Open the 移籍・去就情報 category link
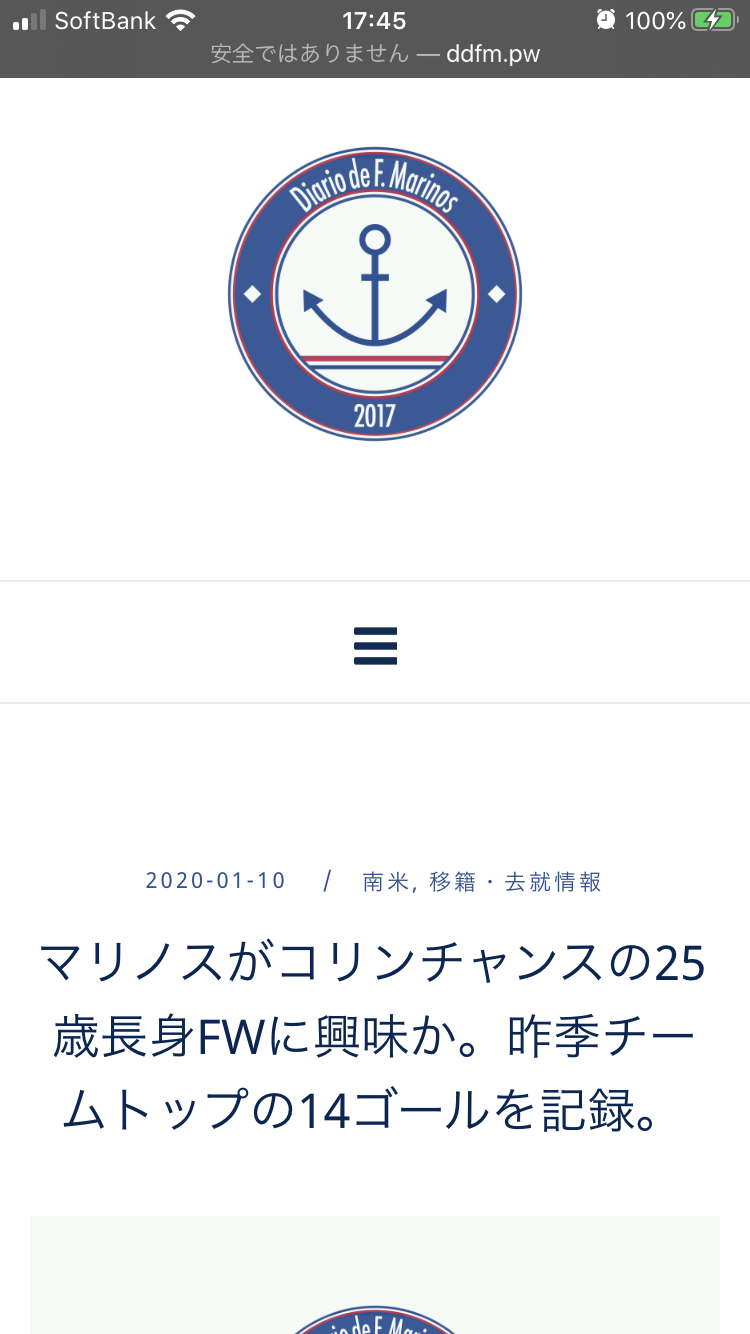Viewport: 750px width, 1334px height. coord(515,881)
